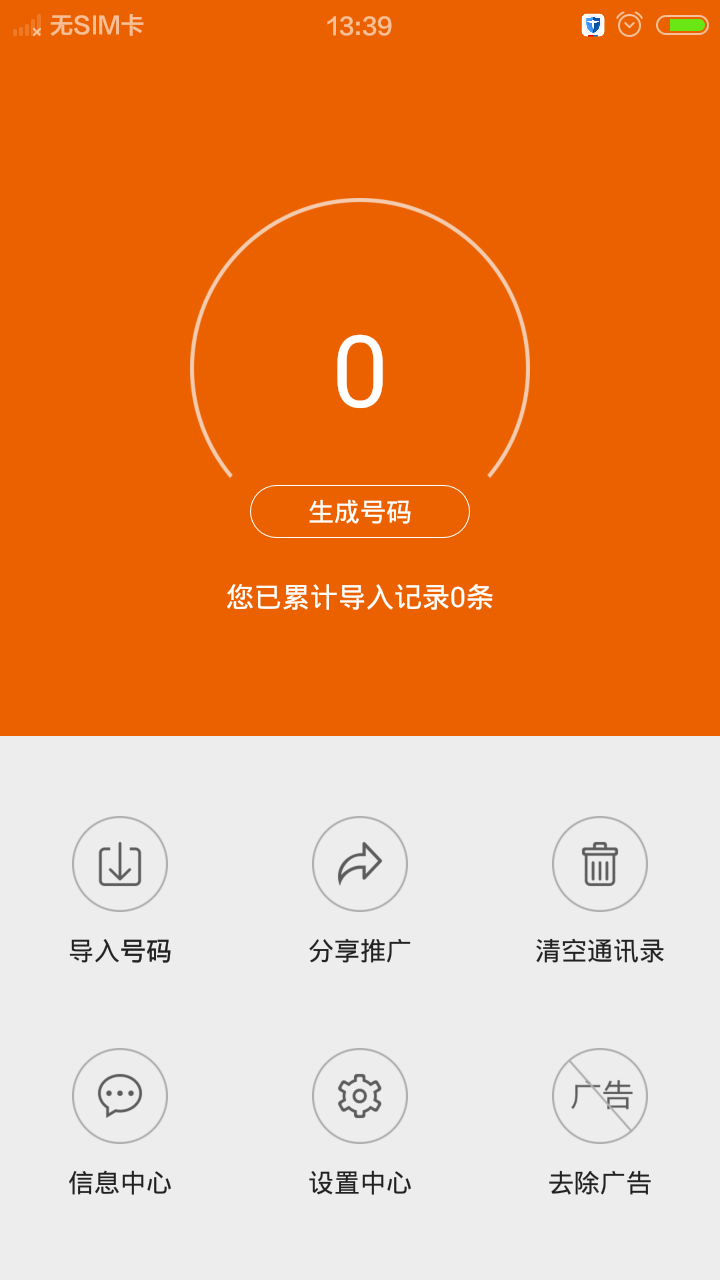This screenshot has height=1280, width=720.
Task: Click the clock showing 13:39
Action: click(x=360, y=25)
